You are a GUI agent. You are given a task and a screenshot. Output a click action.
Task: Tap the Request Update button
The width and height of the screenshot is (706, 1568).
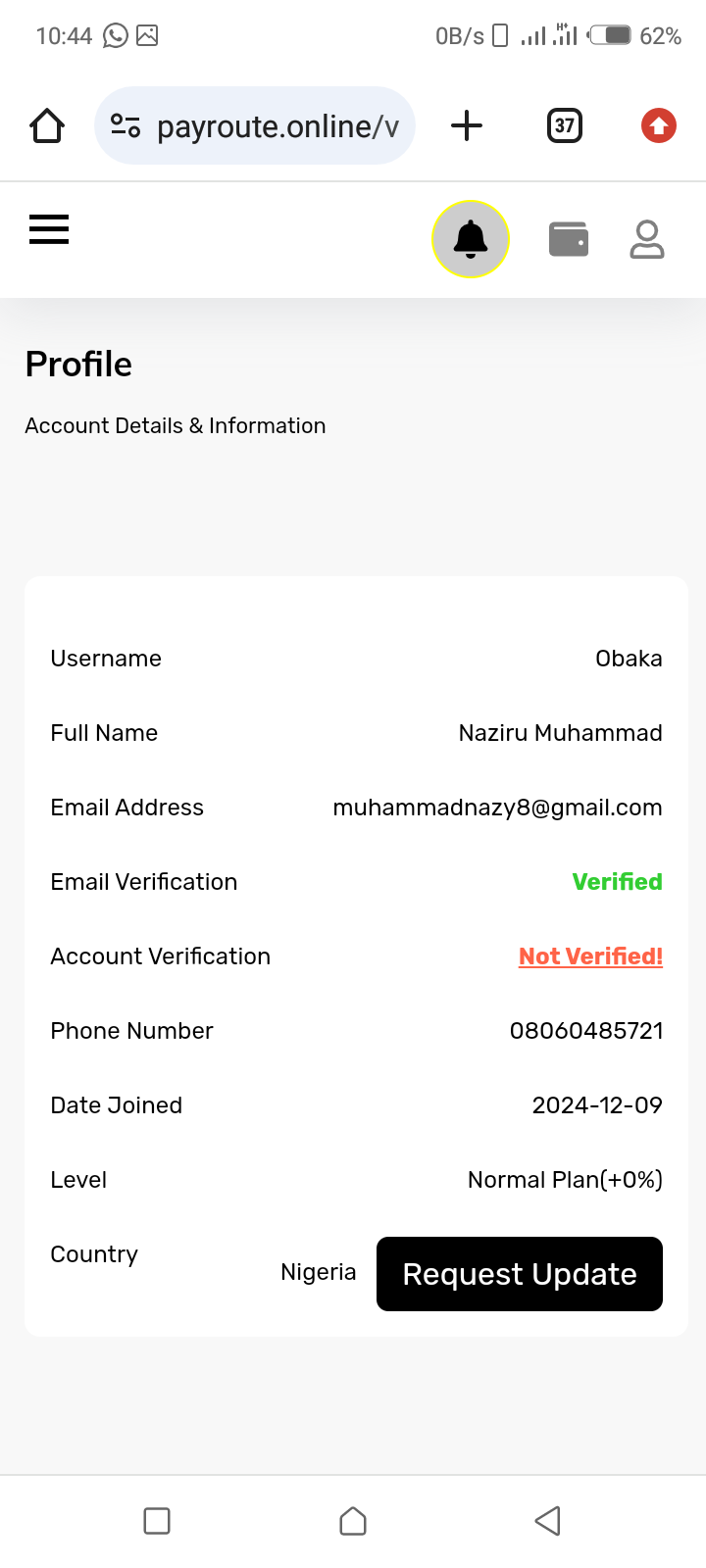point(520,1274)
